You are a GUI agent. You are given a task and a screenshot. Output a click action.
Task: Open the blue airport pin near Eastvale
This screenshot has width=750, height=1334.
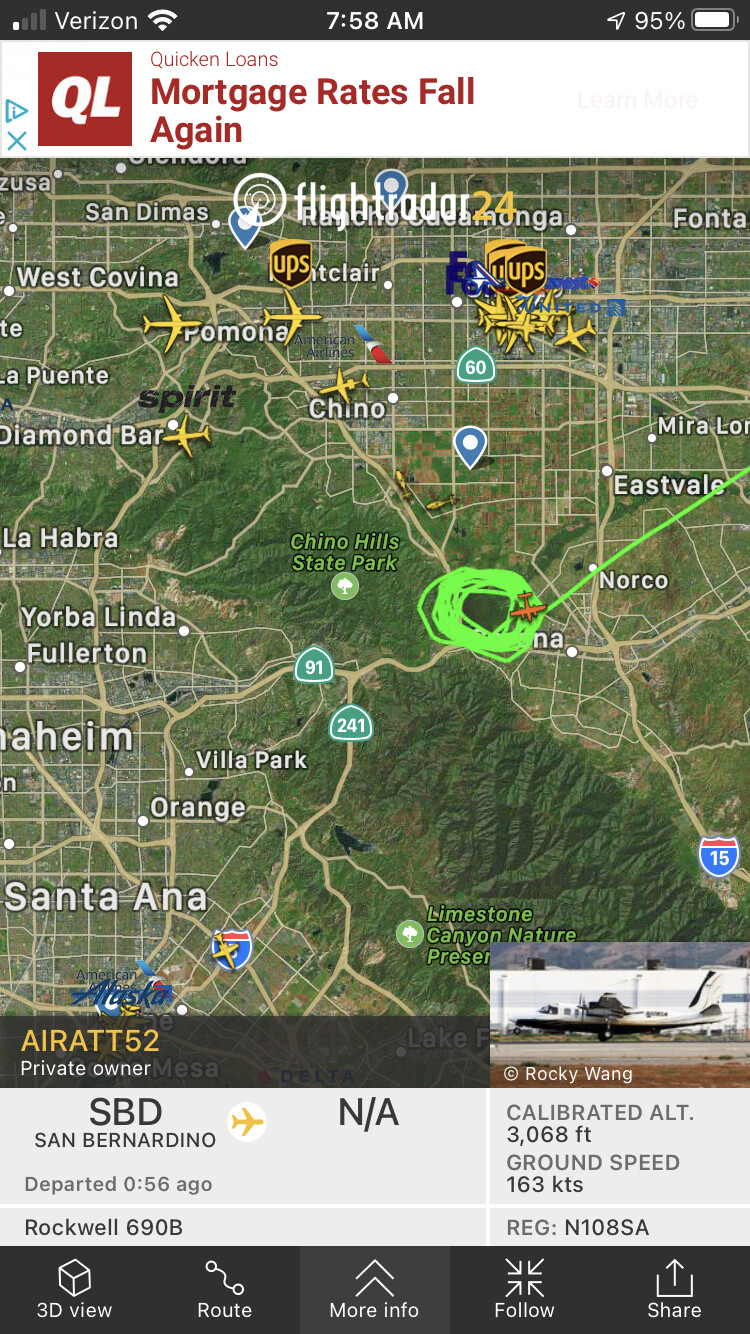click(470, 446)
